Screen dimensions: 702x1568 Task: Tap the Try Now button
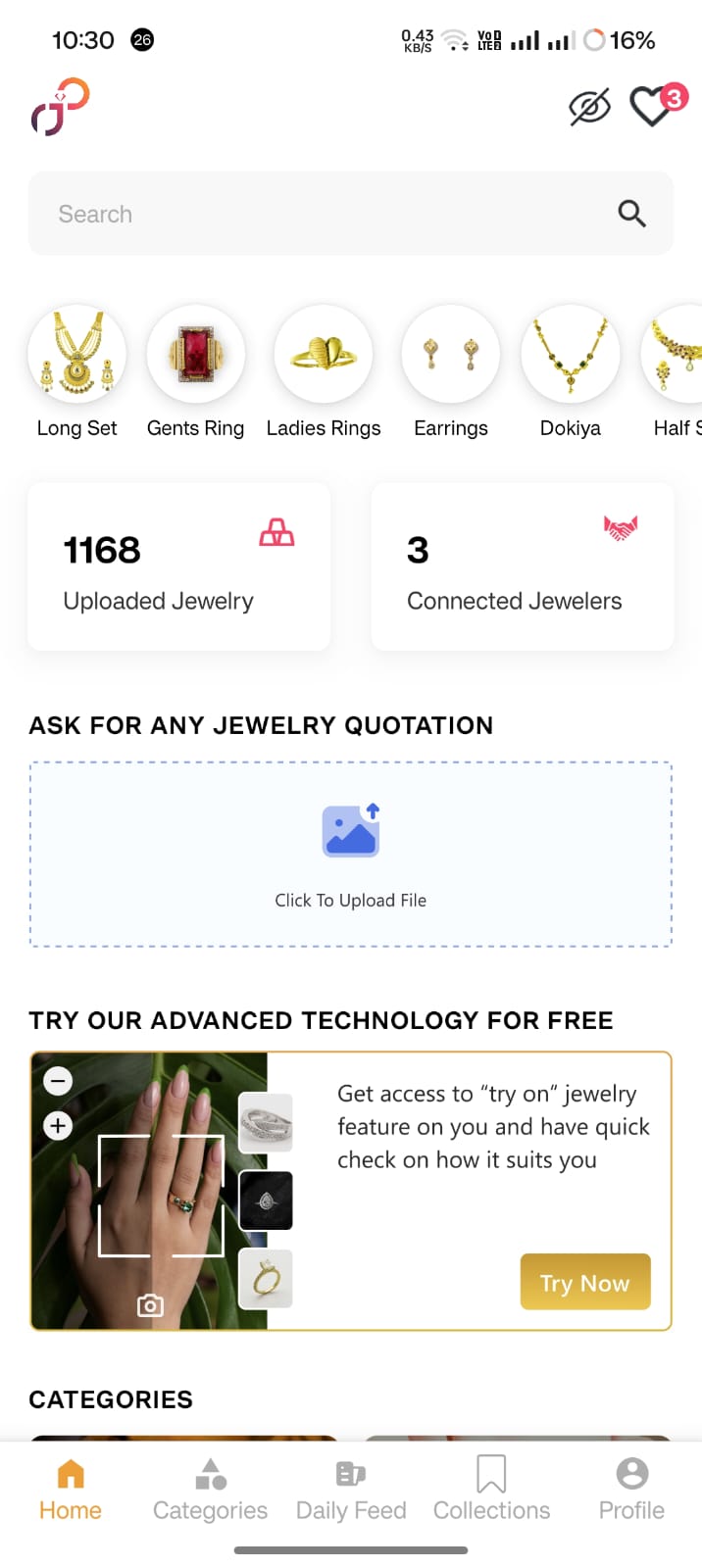pos(585,1282)
